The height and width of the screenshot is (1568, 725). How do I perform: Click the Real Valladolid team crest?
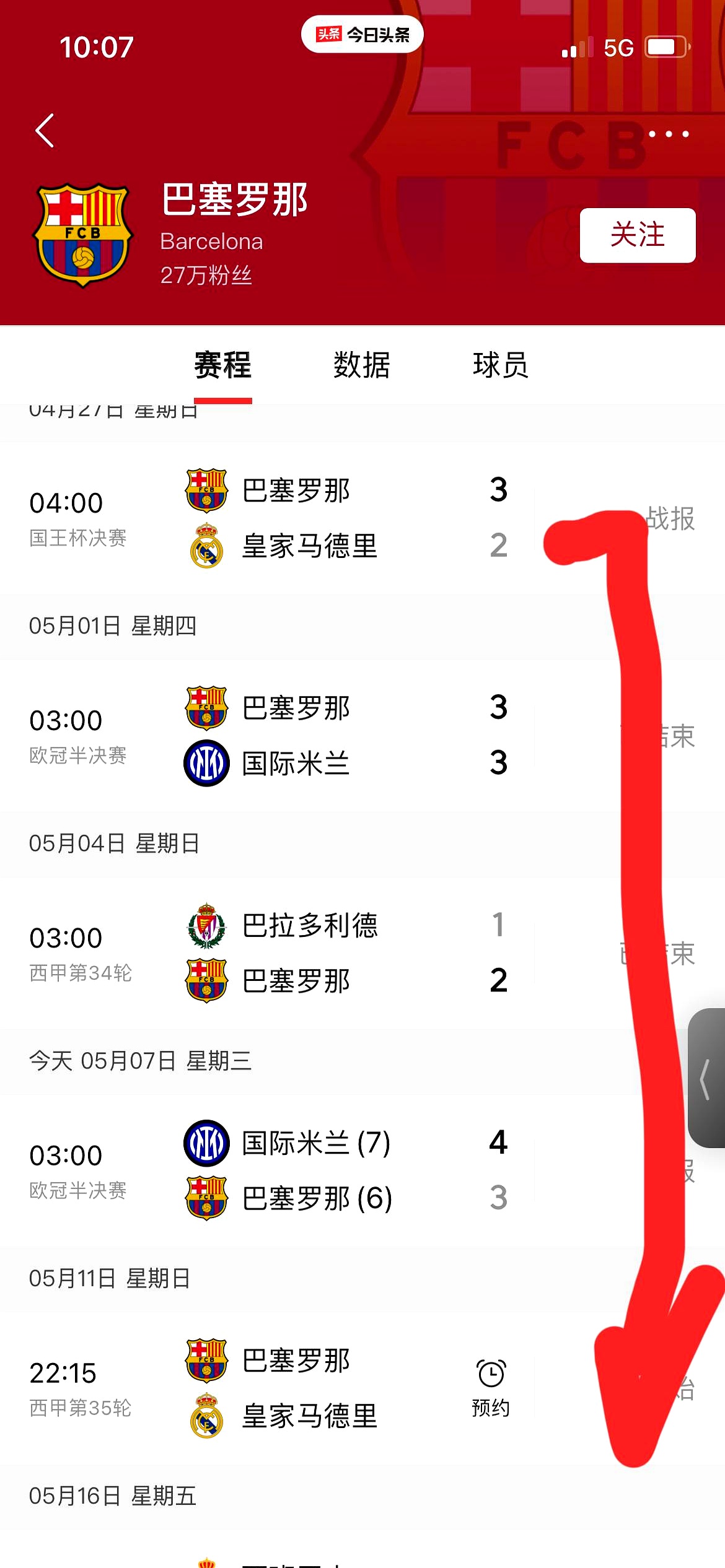[x=206, y=926]
